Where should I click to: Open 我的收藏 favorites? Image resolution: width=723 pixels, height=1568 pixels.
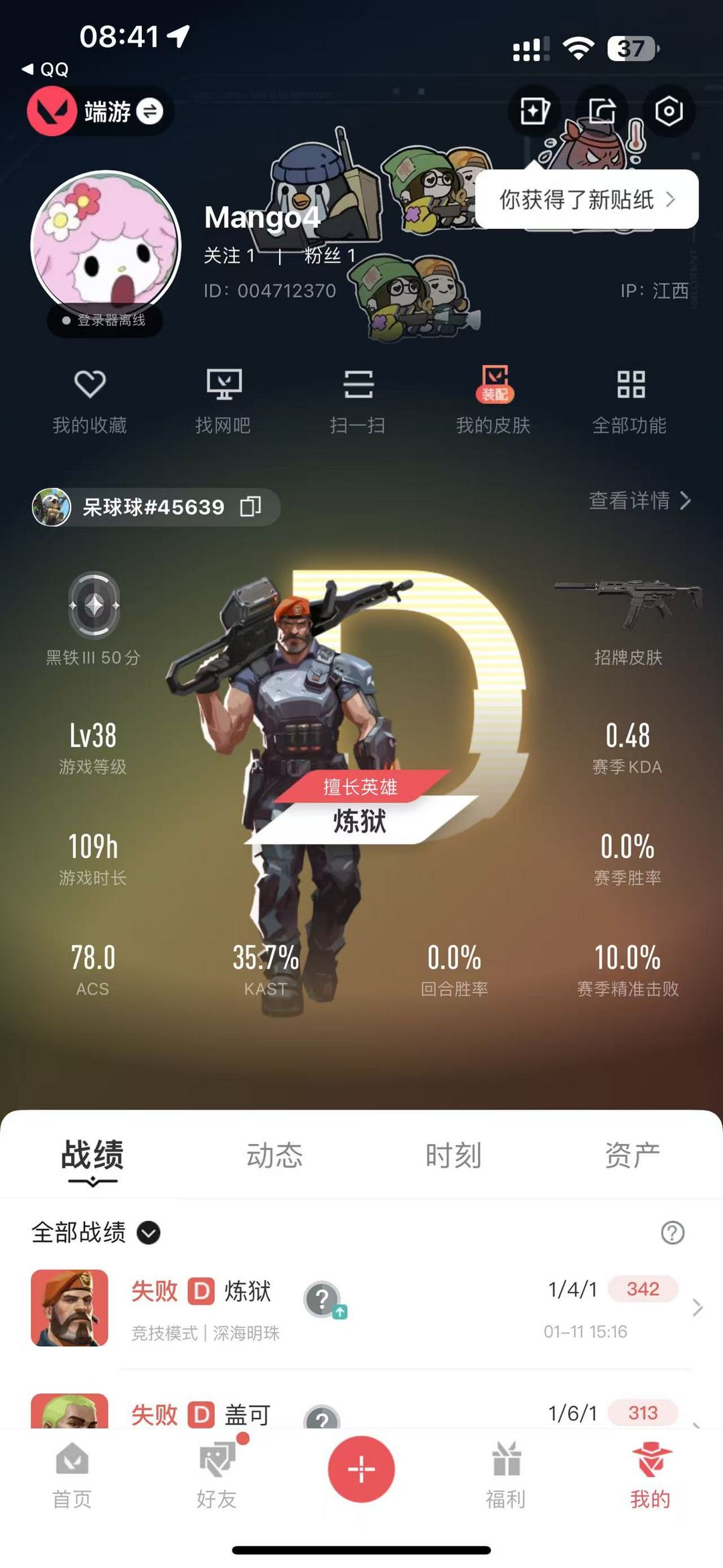tap(90, 401)
